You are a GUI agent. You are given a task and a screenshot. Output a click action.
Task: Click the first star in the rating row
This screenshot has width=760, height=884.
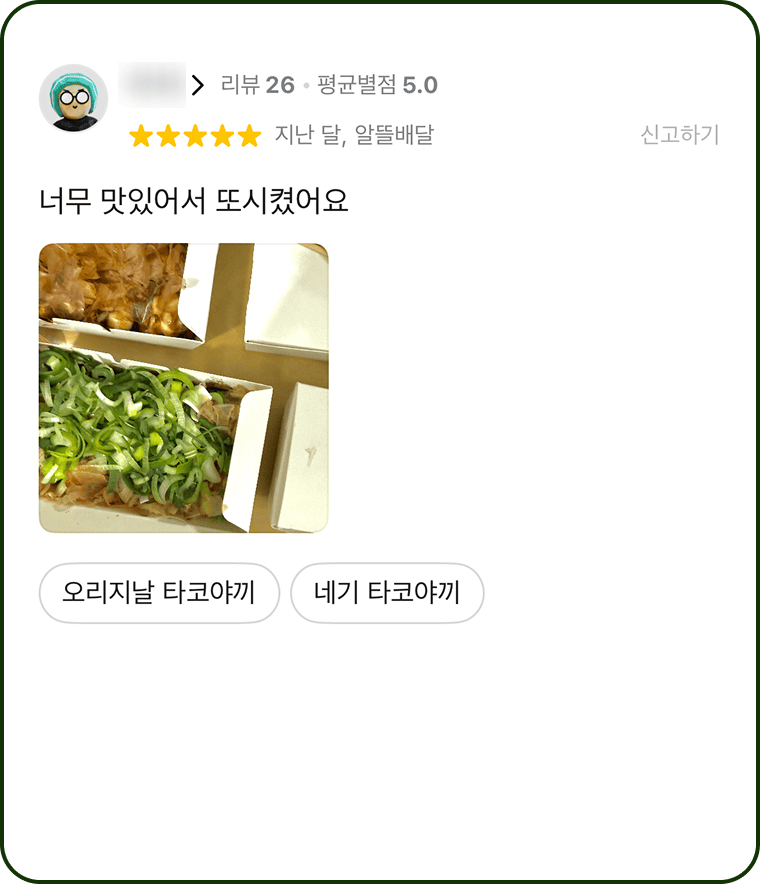coord(141,135)
